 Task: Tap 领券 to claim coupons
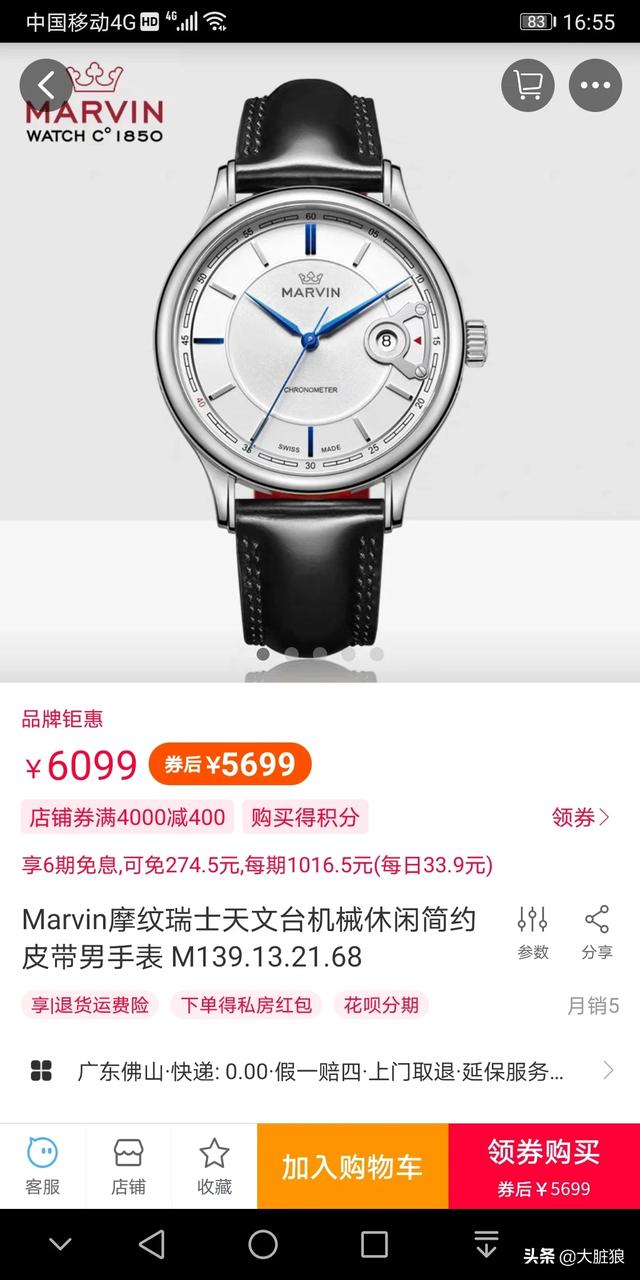point(580,817)
